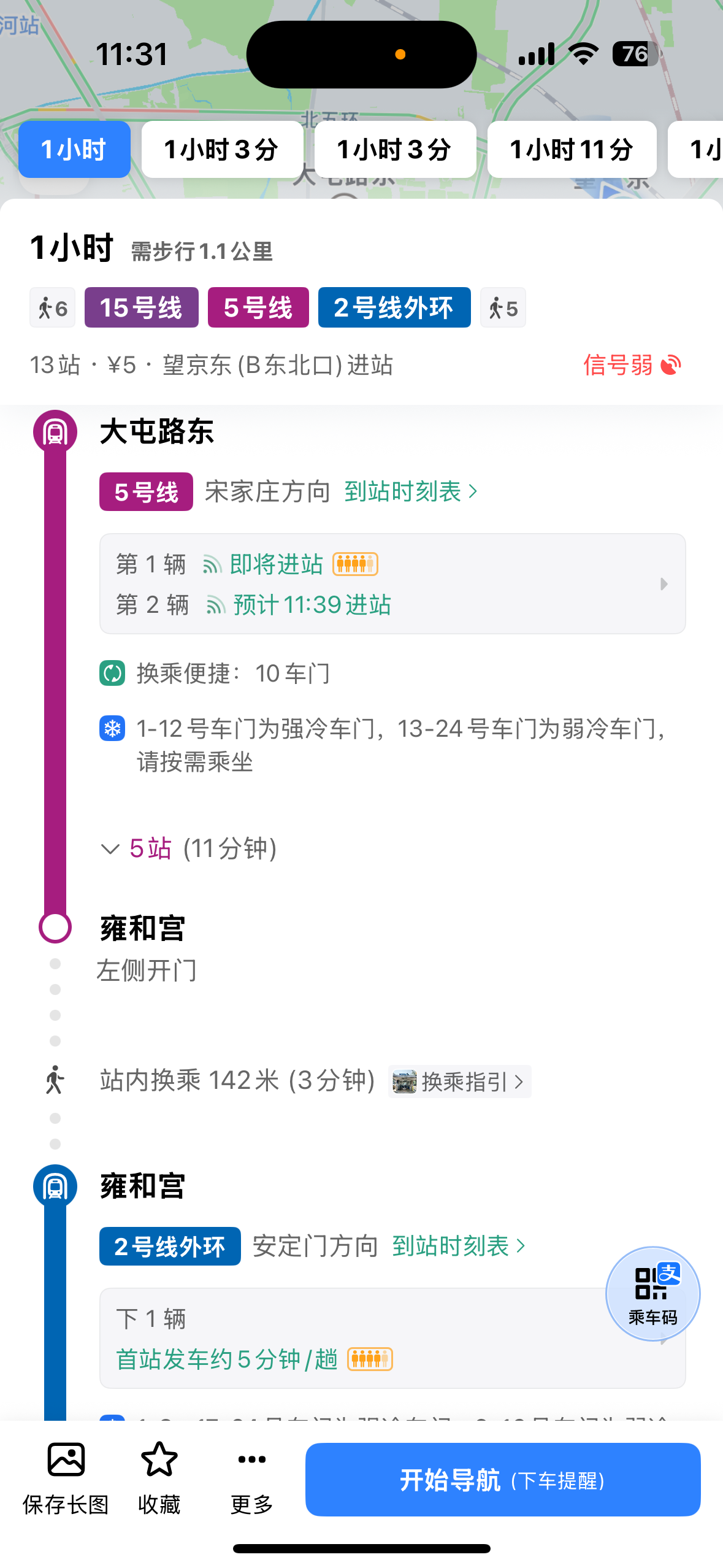Add this route to 收藏 favorites
Image resolution: width=723 pixels, height=1568 pixels.
(x=159, y=1477)
